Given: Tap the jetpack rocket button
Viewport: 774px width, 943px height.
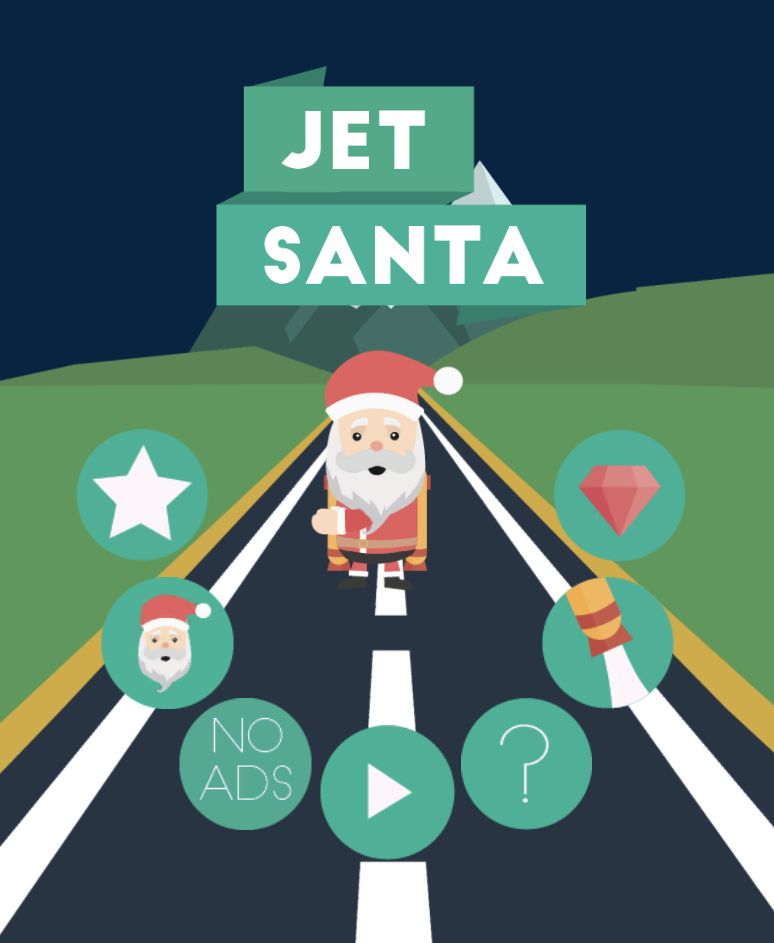Looking at the screenshot, I should pyautogui.click(x=607, y=642).
